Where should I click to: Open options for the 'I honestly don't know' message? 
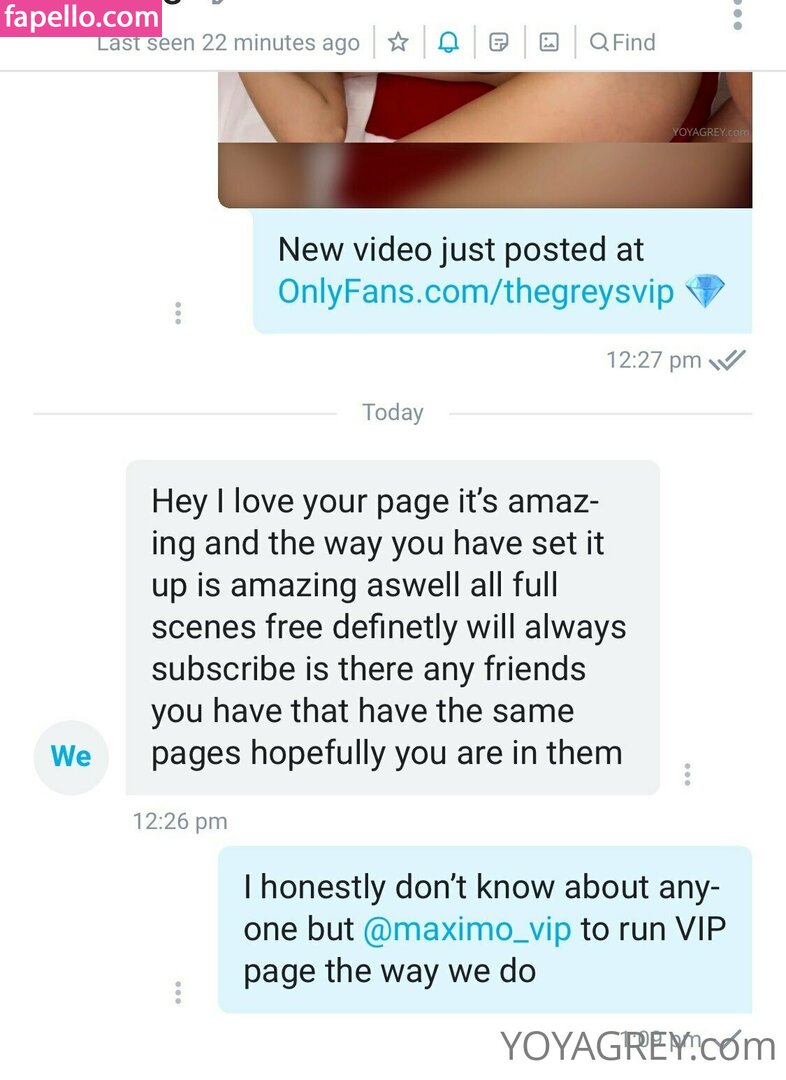pos(178,992)
